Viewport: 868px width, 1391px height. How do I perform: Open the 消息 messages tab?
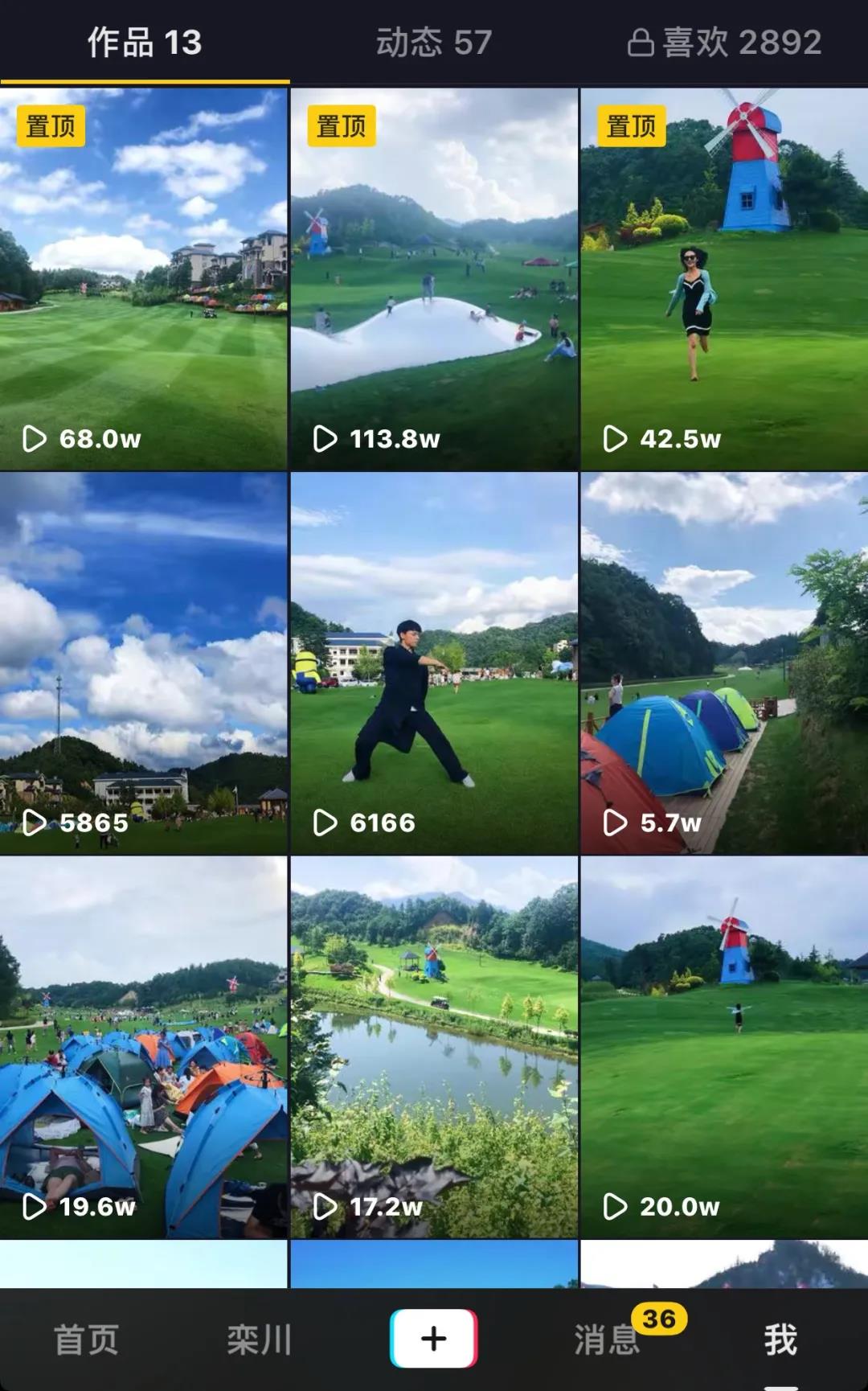pos(607,1340)
